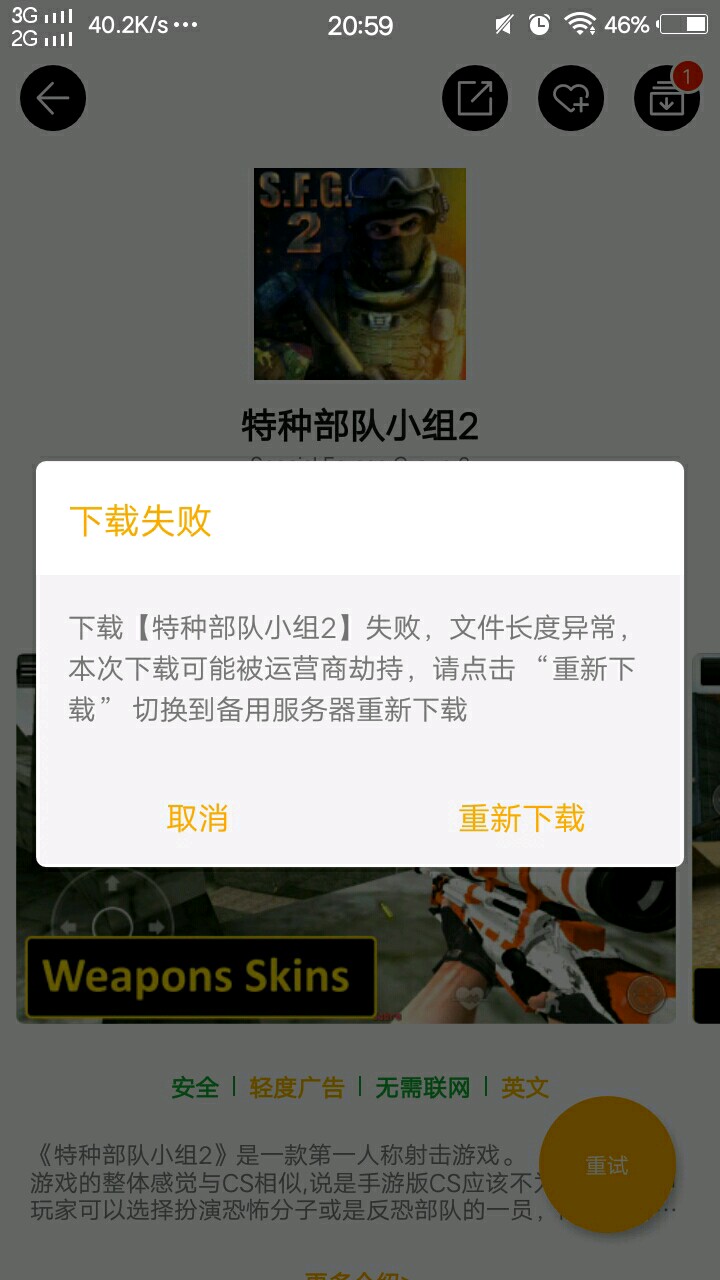Tap 重新下载 to redownload the game
This screenshot has width=720, height=1280.
point(521,818)
